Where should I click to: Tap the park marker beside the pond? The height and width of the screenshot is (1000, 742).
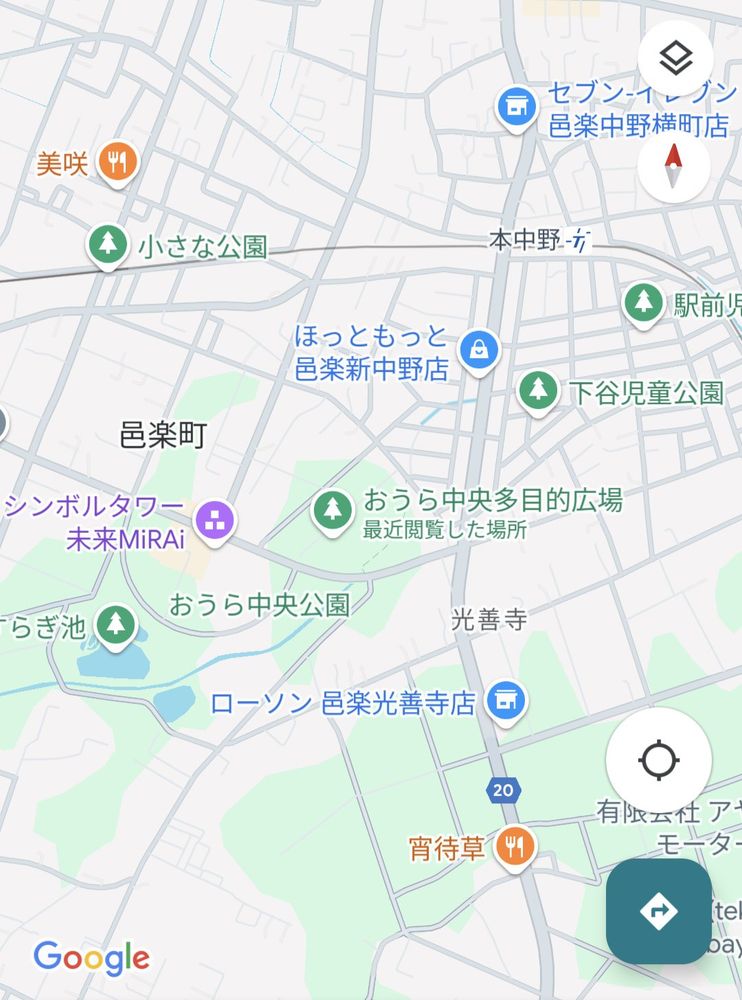click(x=115, y=626)
